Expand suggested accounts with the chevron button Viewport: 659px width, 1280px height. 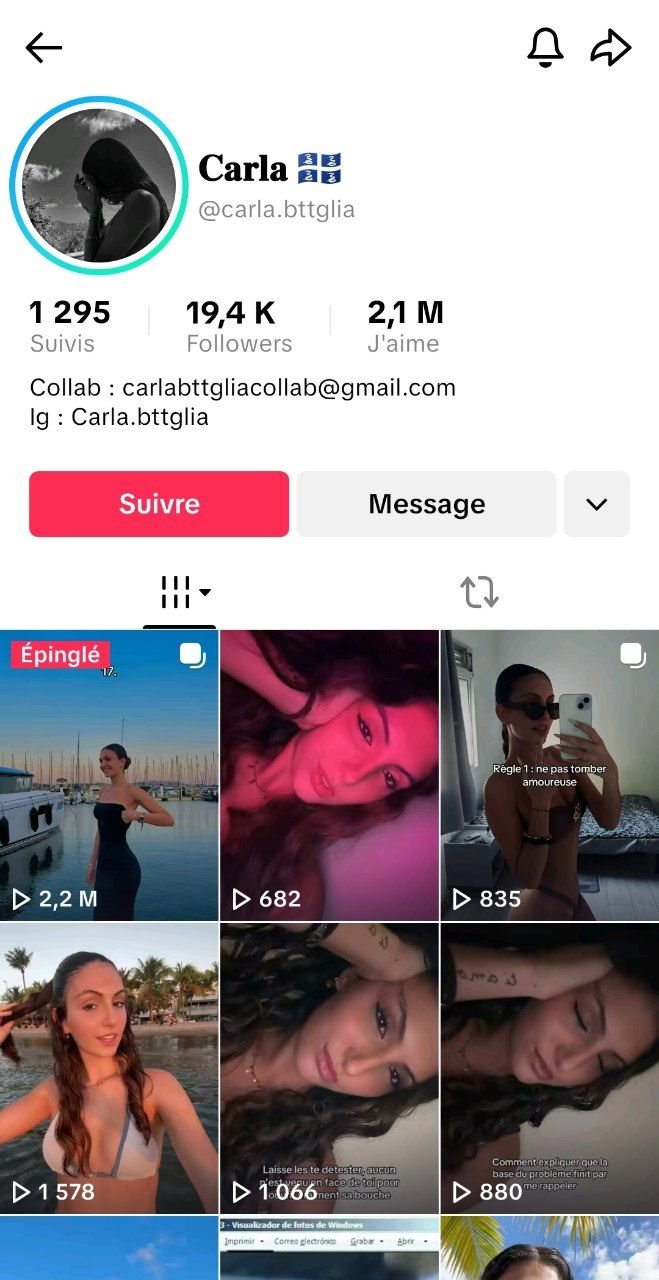click(x=597, y=504)
